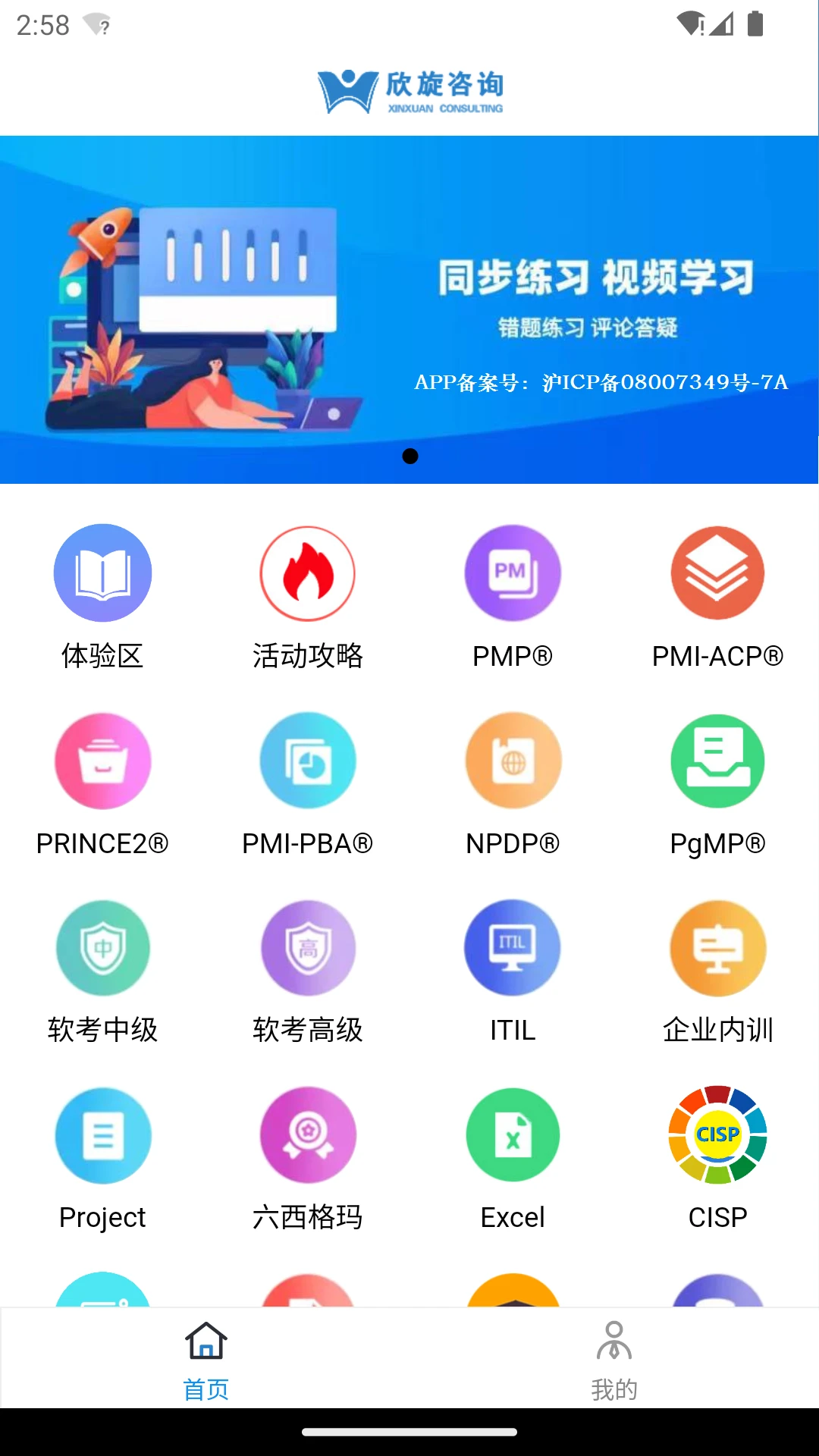Open the 体验区 experience zone icon
The height and width of the screenshot is (1456, 819).
102,573
